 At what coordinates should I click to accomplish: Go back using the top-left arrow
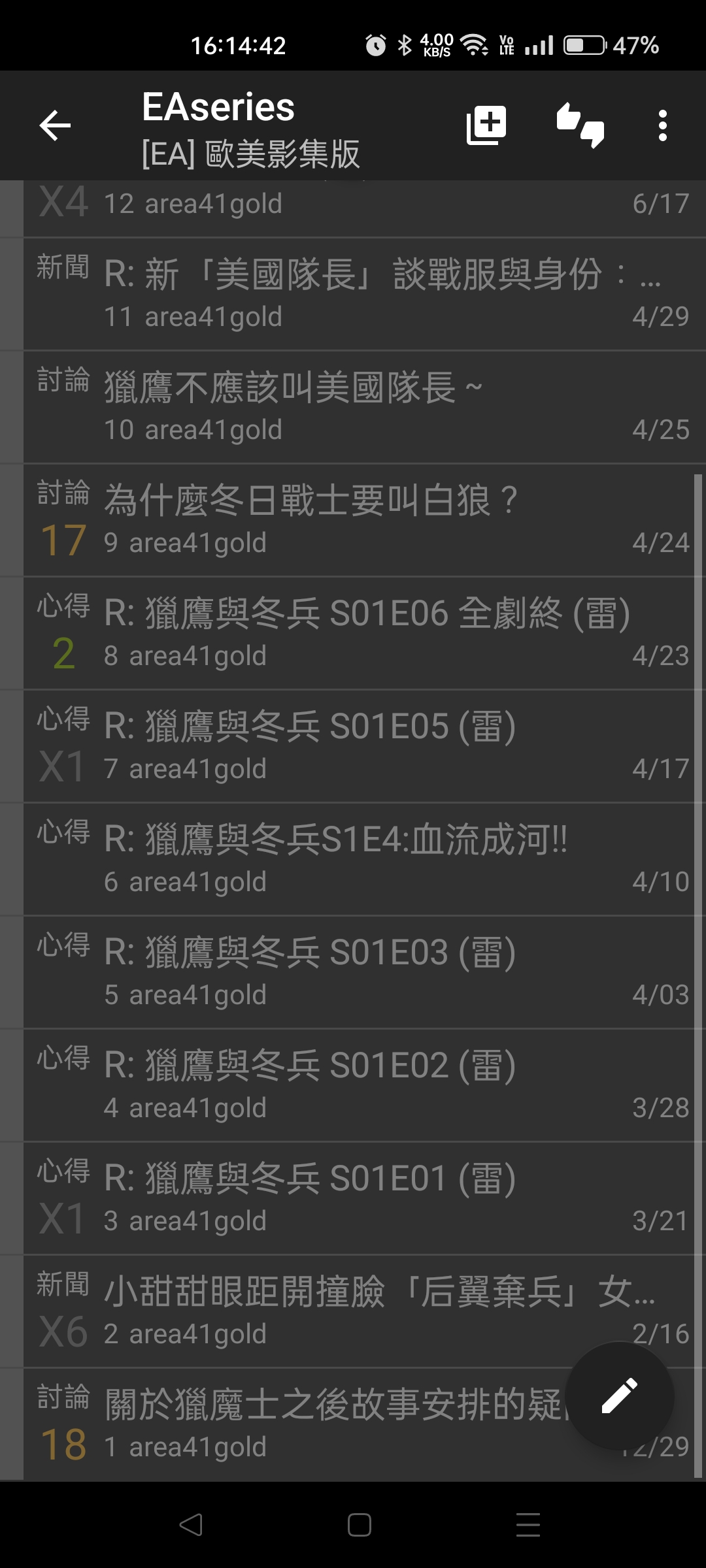pos(55,125)
